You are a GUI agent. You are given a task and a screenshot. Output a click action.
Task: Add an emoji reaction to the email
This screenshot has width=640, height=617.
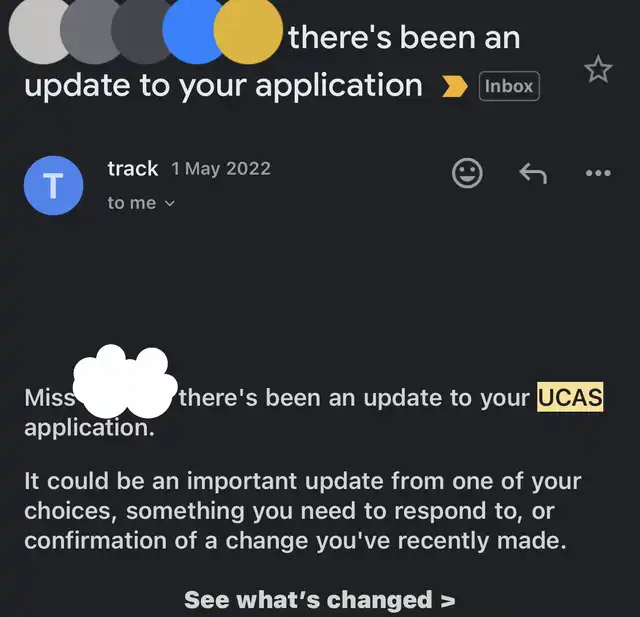point(467,173)
